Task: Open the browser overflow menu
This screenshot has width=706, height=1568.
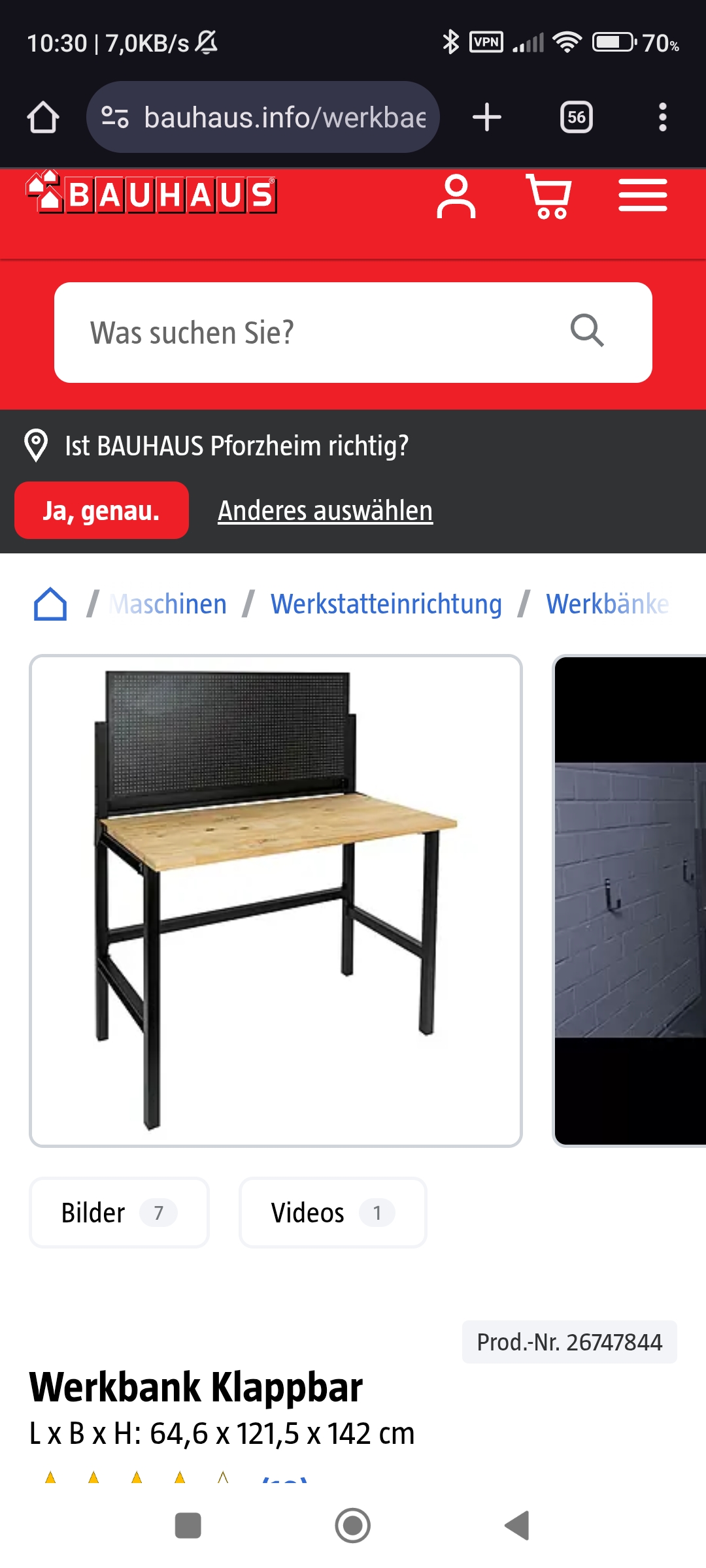Action: 662,118
